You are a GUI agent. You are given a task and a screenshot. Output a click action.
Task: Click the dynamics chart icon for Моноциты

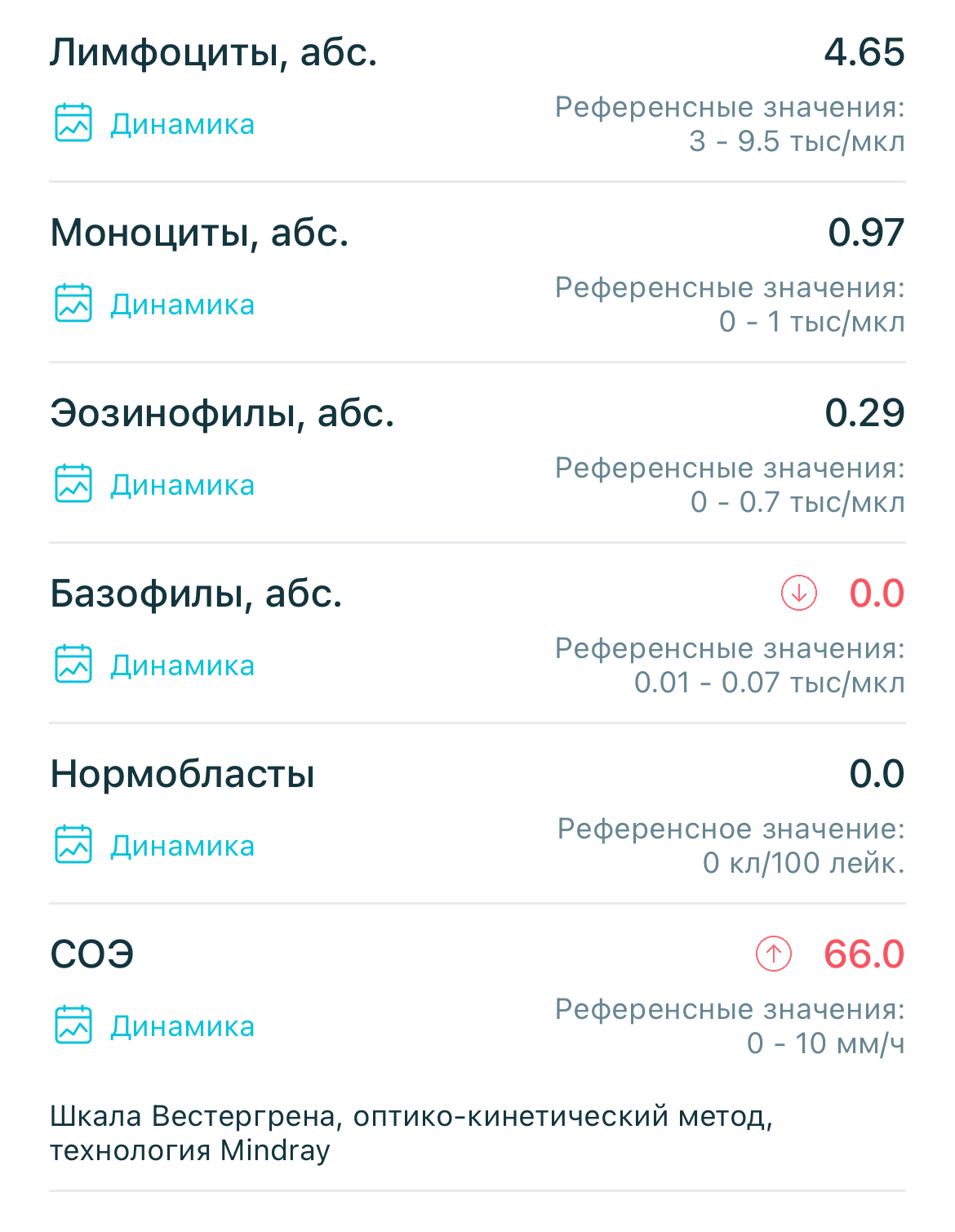73,303
